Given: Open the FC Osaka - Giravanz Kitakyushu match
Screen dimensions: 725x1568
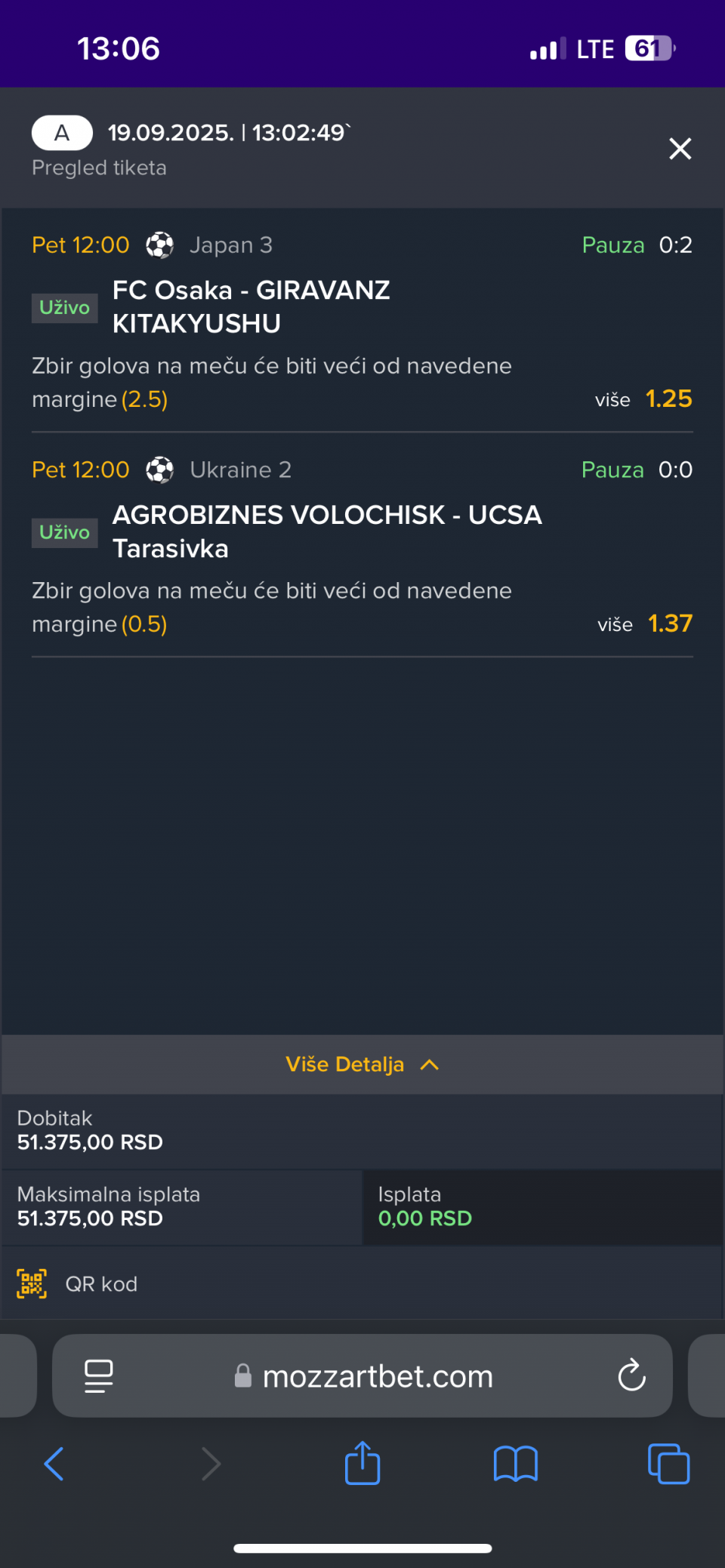Looking at the screenshot, I should pos(251,307).
